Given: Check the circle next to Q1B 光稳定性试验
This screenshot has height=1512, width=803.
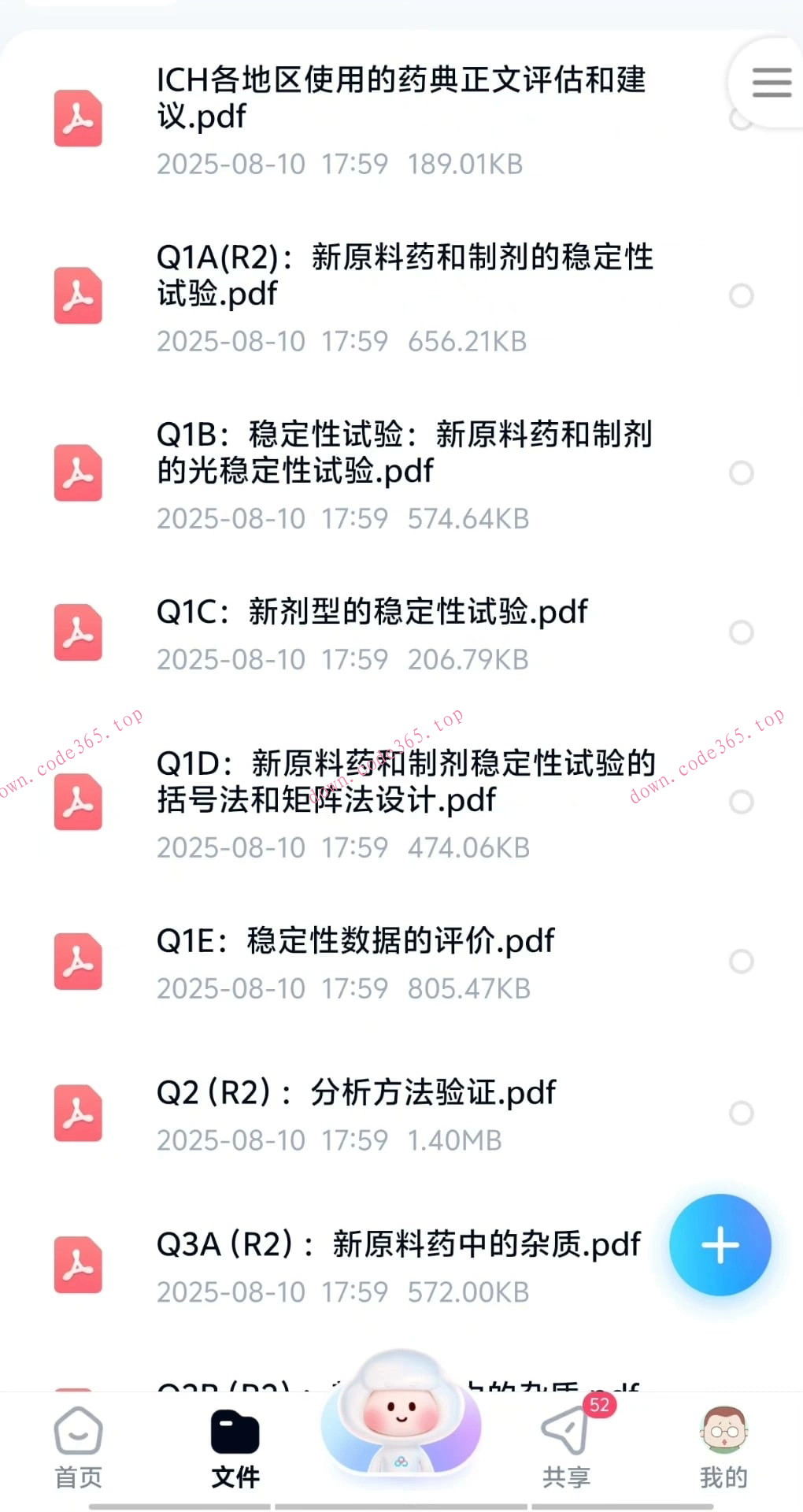Looking at the screenshot, I should click(741, 473).
